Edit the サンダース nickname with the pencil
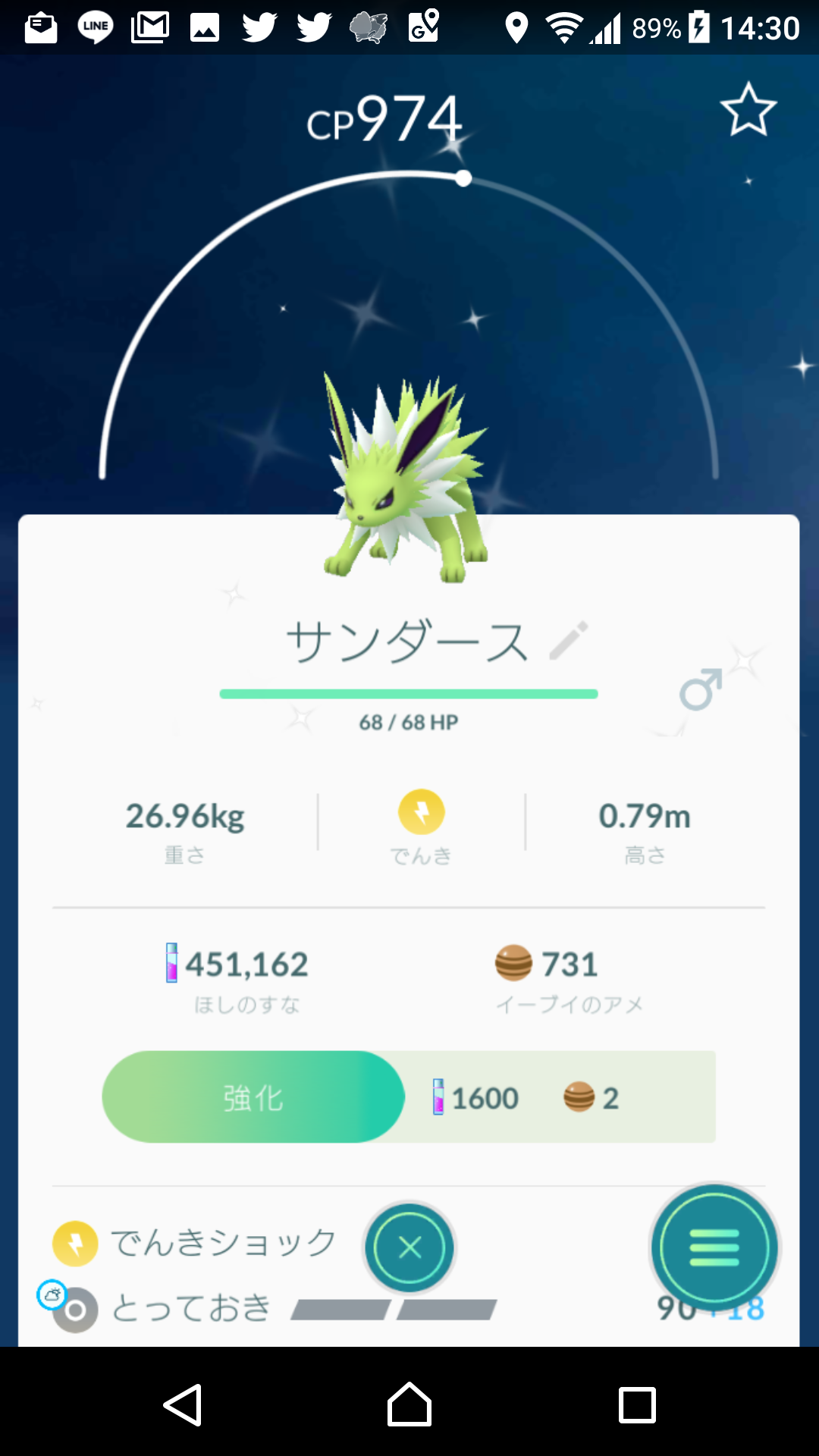Screen dimensions: 819x1456 click(569, 641)
